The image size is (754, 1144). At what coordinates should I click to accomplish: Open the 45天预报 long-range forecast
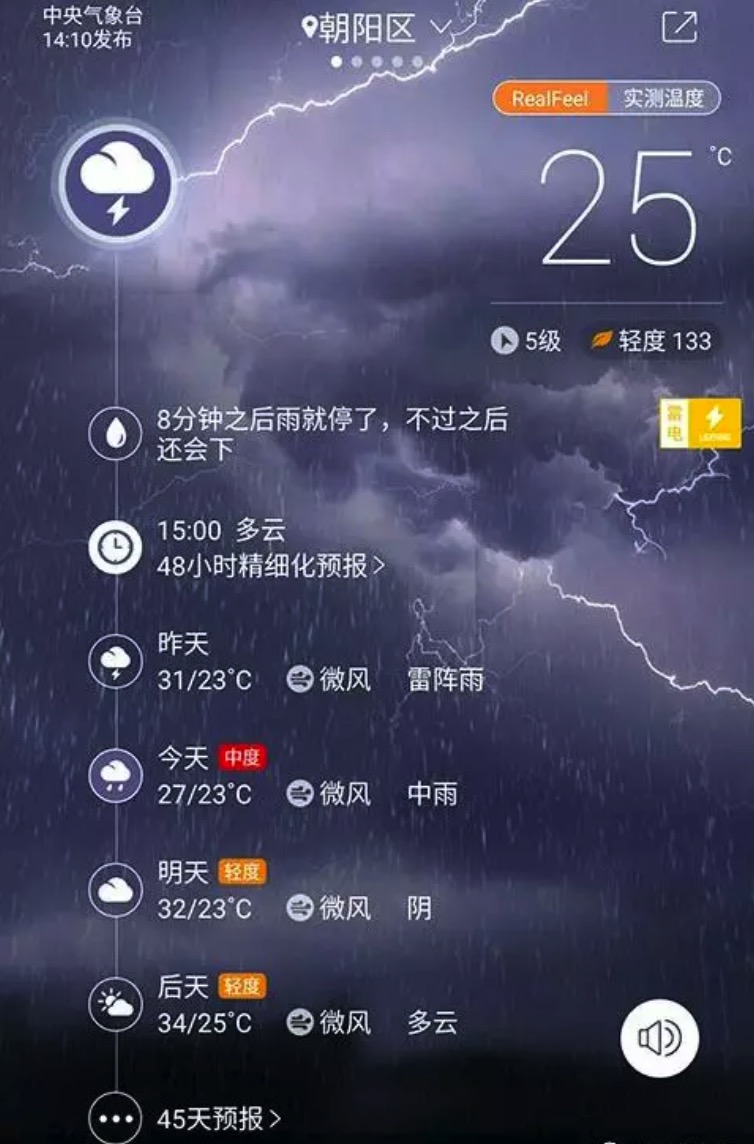tap(219, 1119)
